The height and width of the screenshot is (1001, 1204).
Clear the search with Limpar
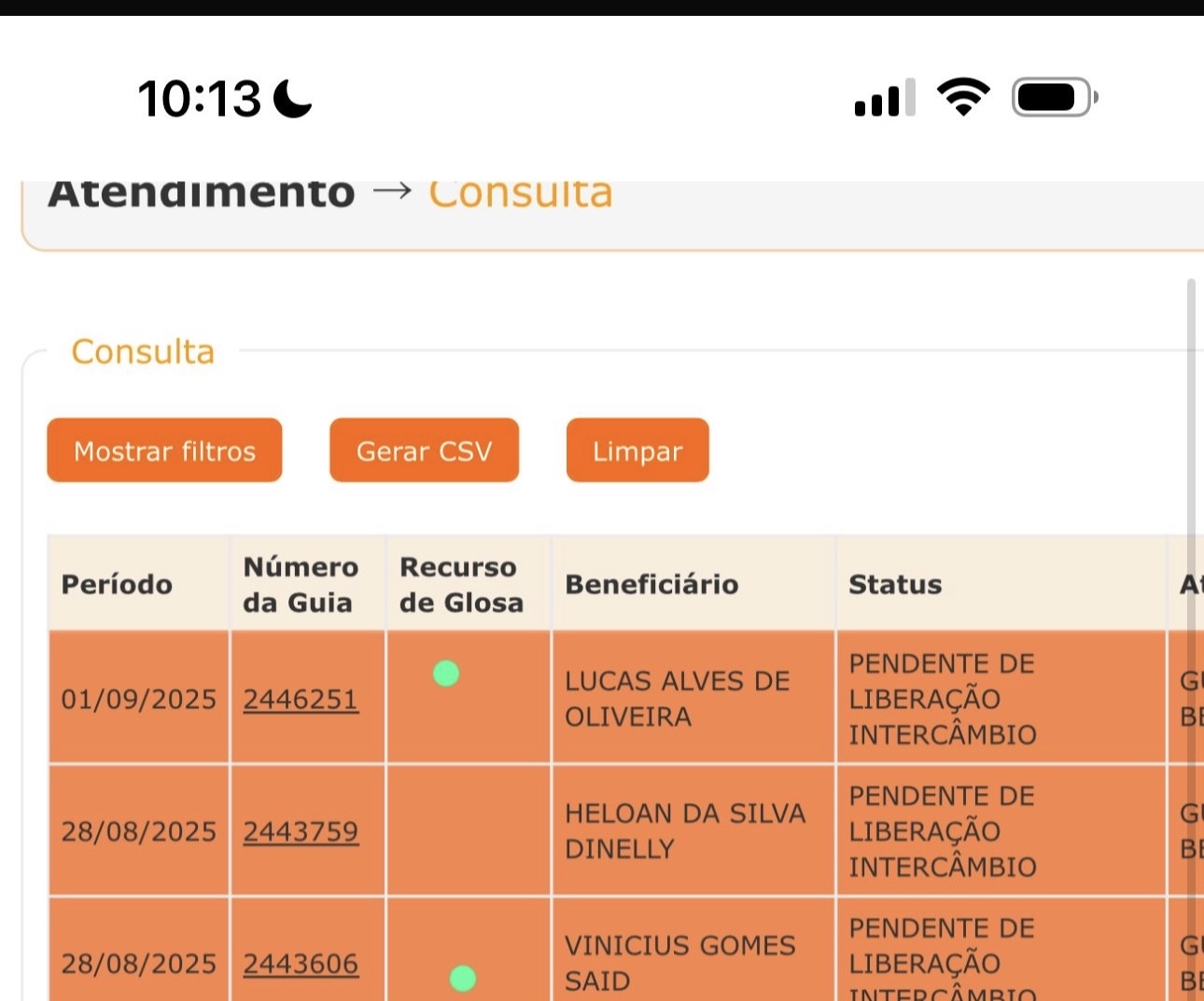637,451
